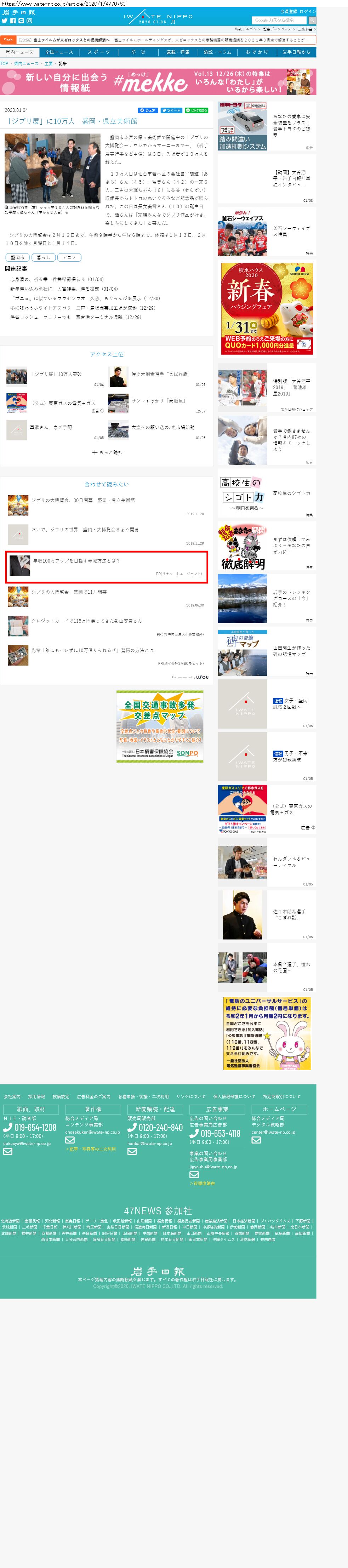Tap the ログイン link in header

point(308,12)
